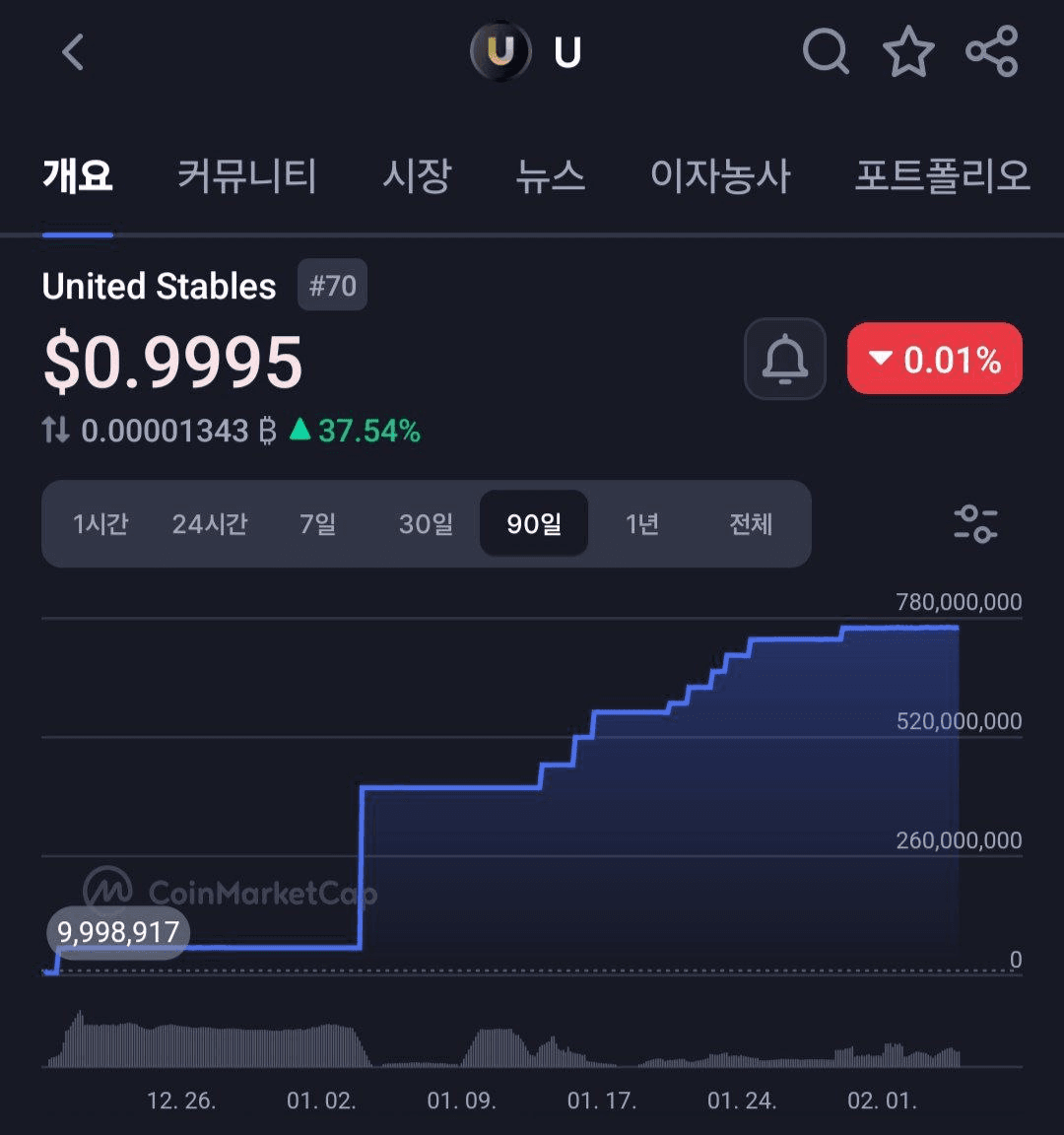
Task: Open price alert settings via bell icon
Action: point(783,359)
